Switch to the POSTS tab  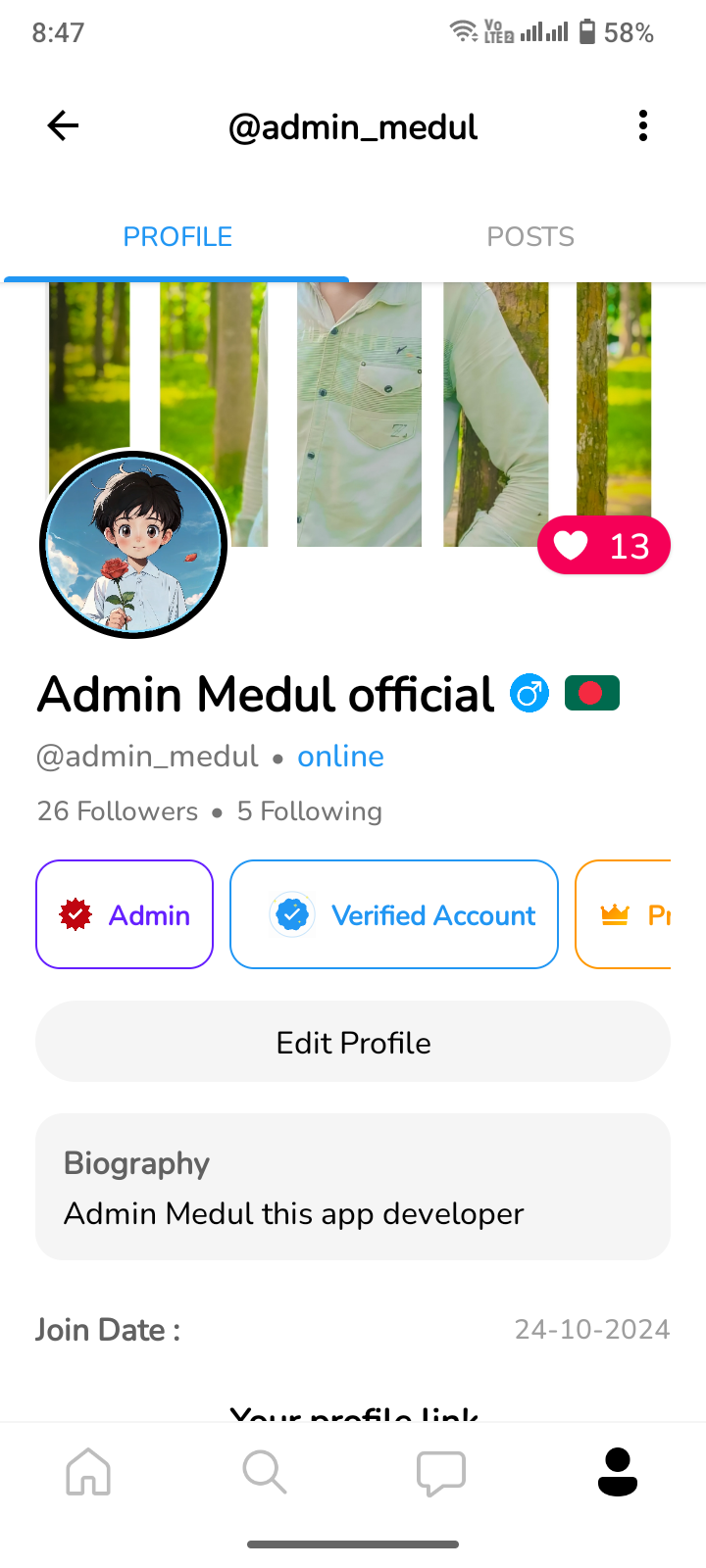point(529,237)
